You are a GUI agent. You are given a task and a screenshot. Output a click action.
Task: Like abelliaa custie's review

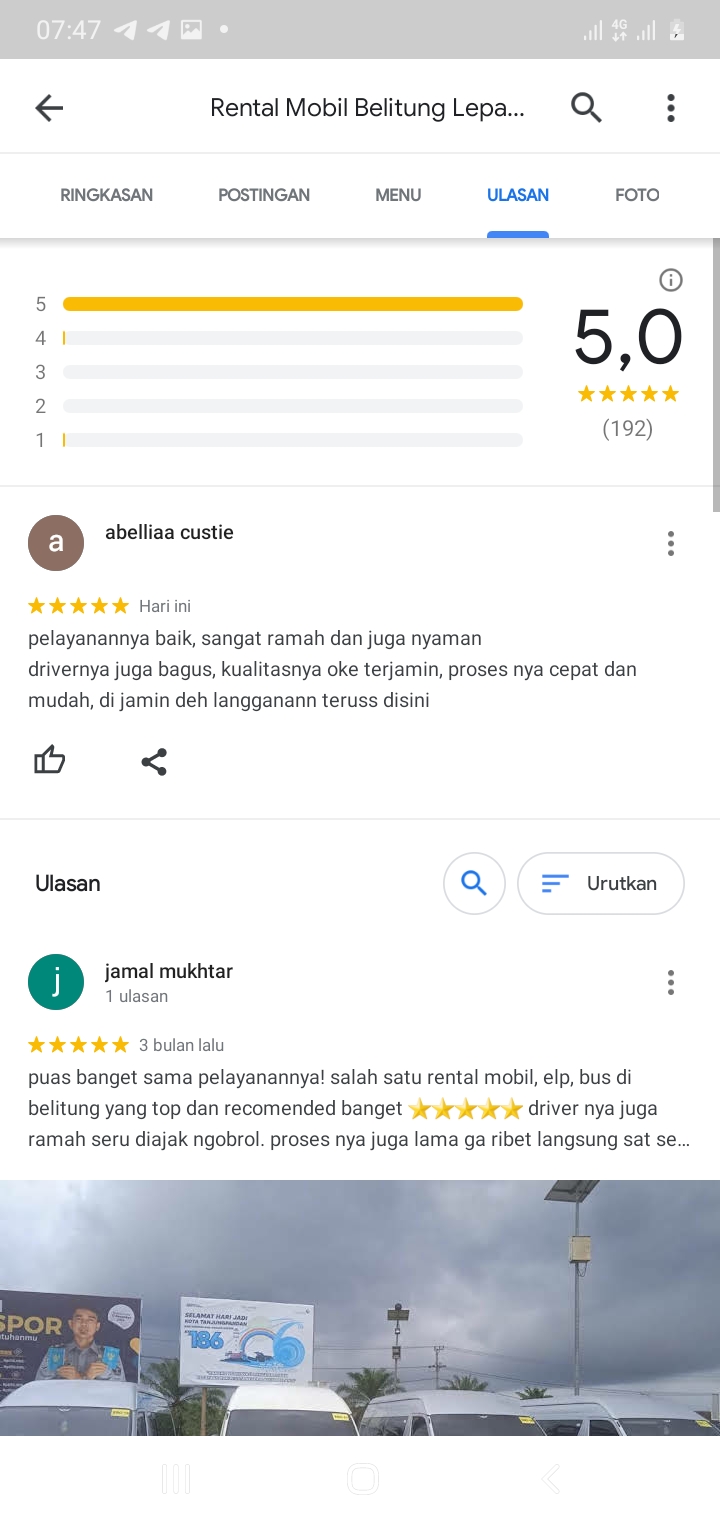coord(50,762)
